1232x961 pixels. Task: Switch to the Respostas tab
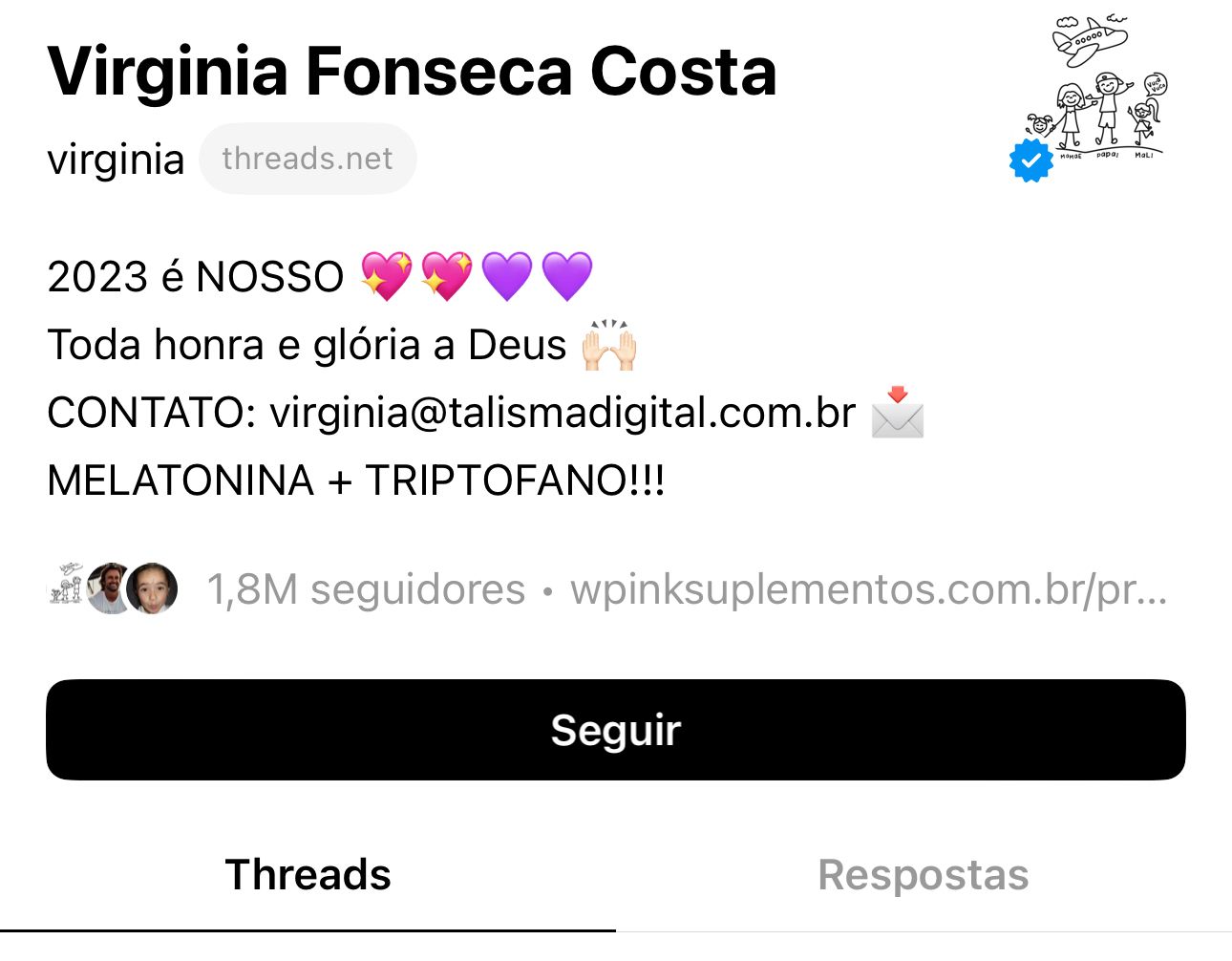coord(923,875)
